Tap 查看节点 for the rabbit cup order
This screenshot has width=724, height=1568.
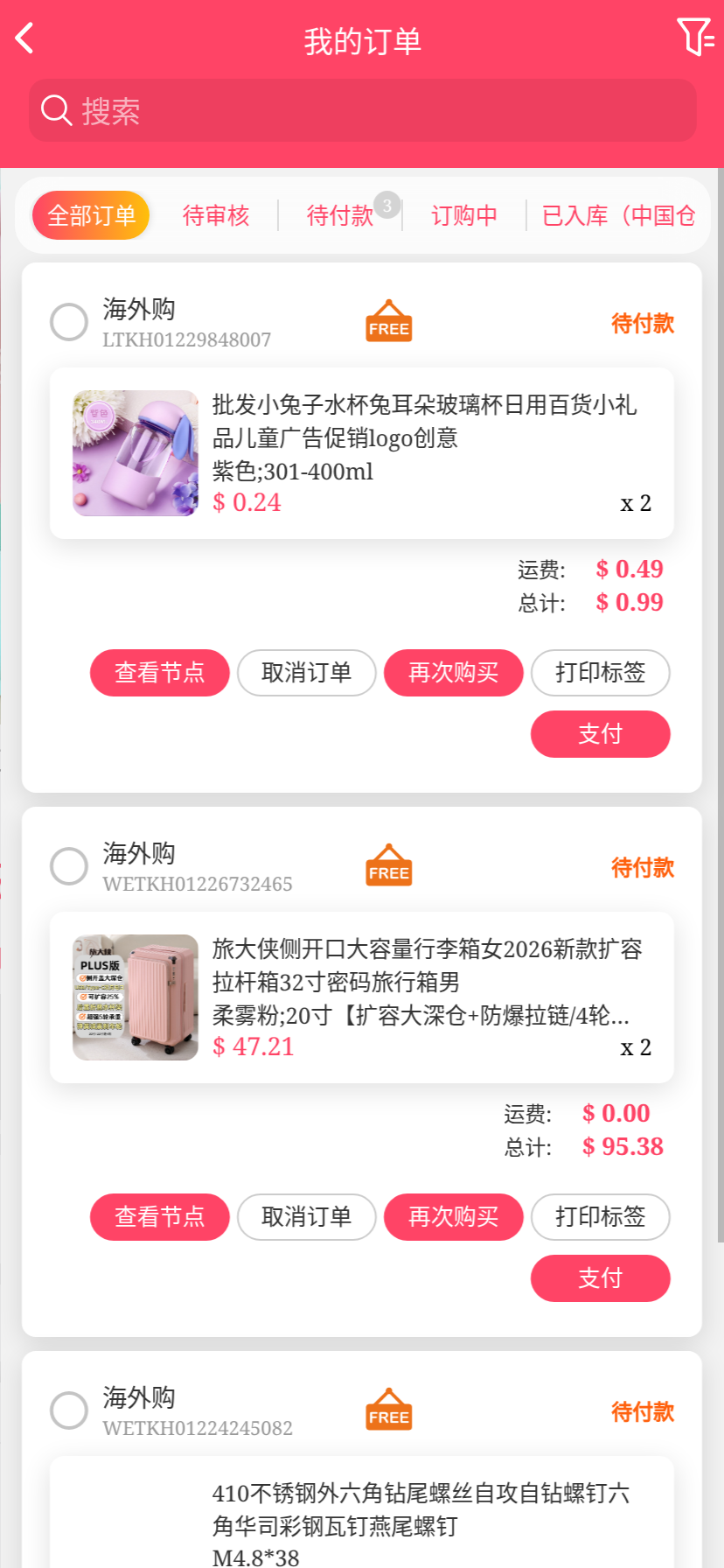point(160,673)
